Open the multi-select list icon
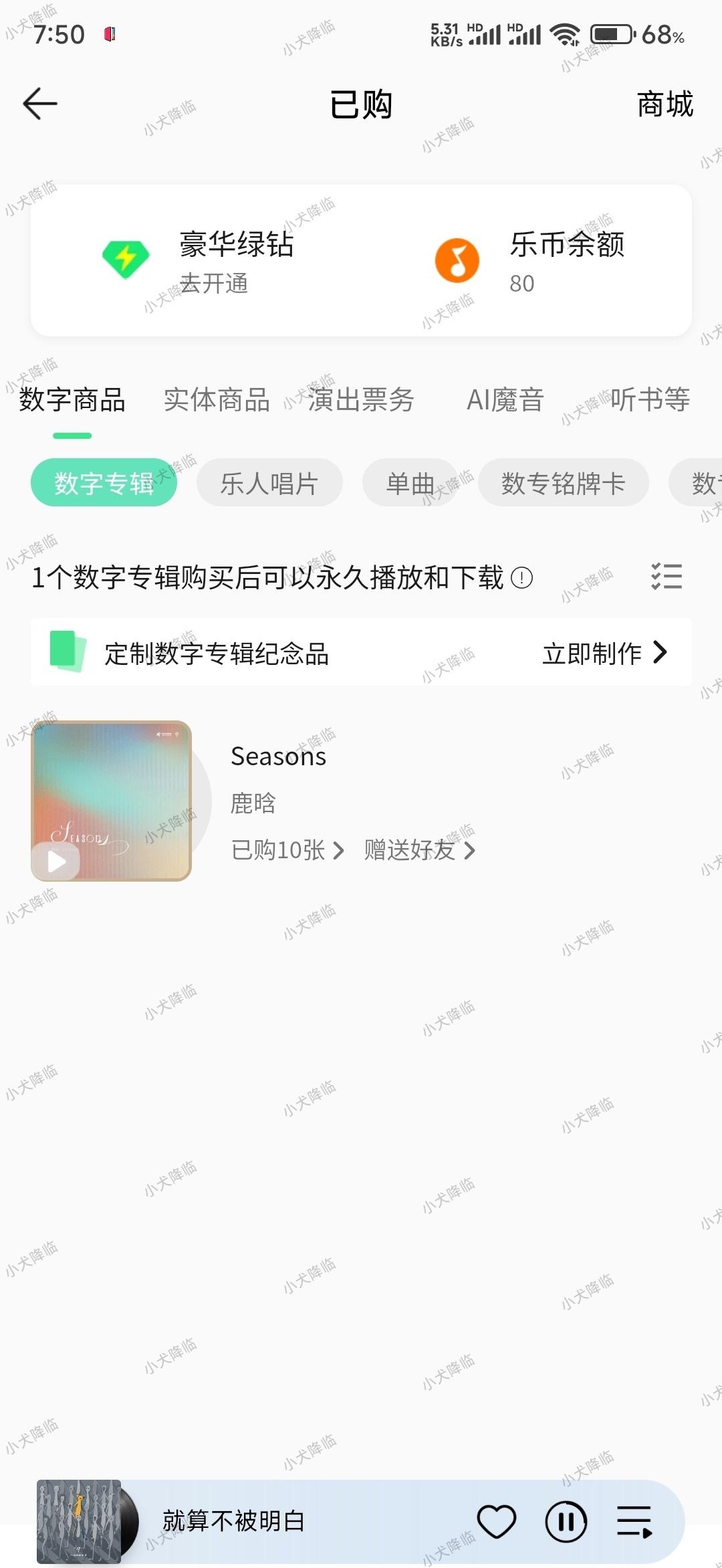This screenshot has height=1568, width=722. tap(667, 576)
